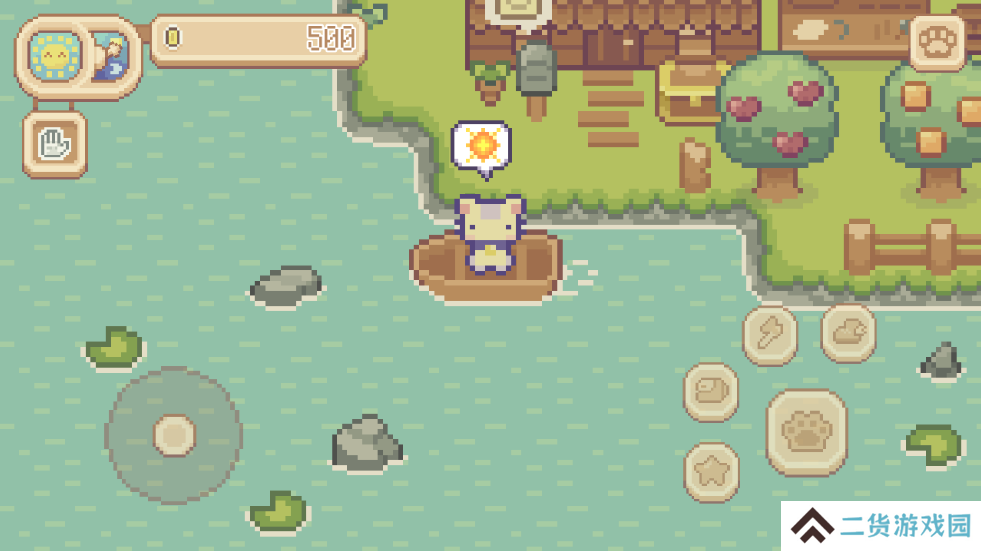Viewport: 981px width, 551px height.
Task: Tap the log item button
Action: pyautogui.click(x=711, y=391)
